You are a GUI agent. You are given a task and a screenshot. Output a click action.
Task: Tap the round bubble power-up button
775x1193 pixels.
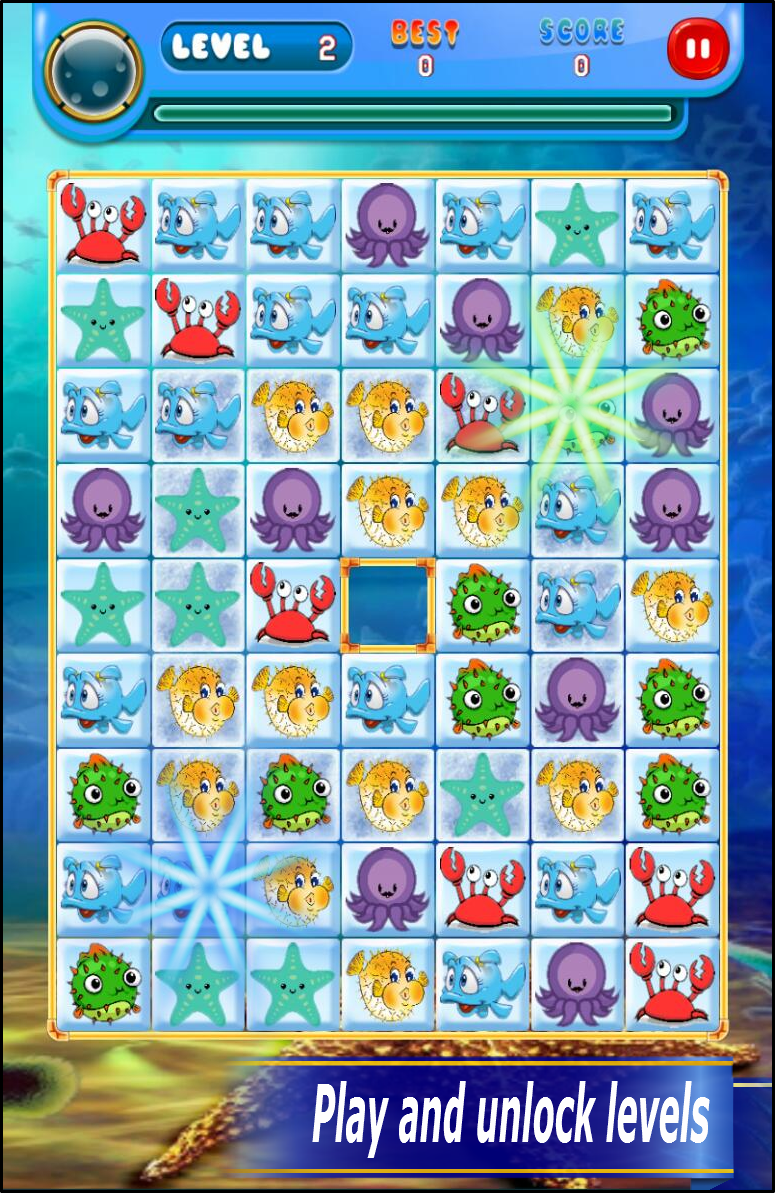(x=93, y=70)
